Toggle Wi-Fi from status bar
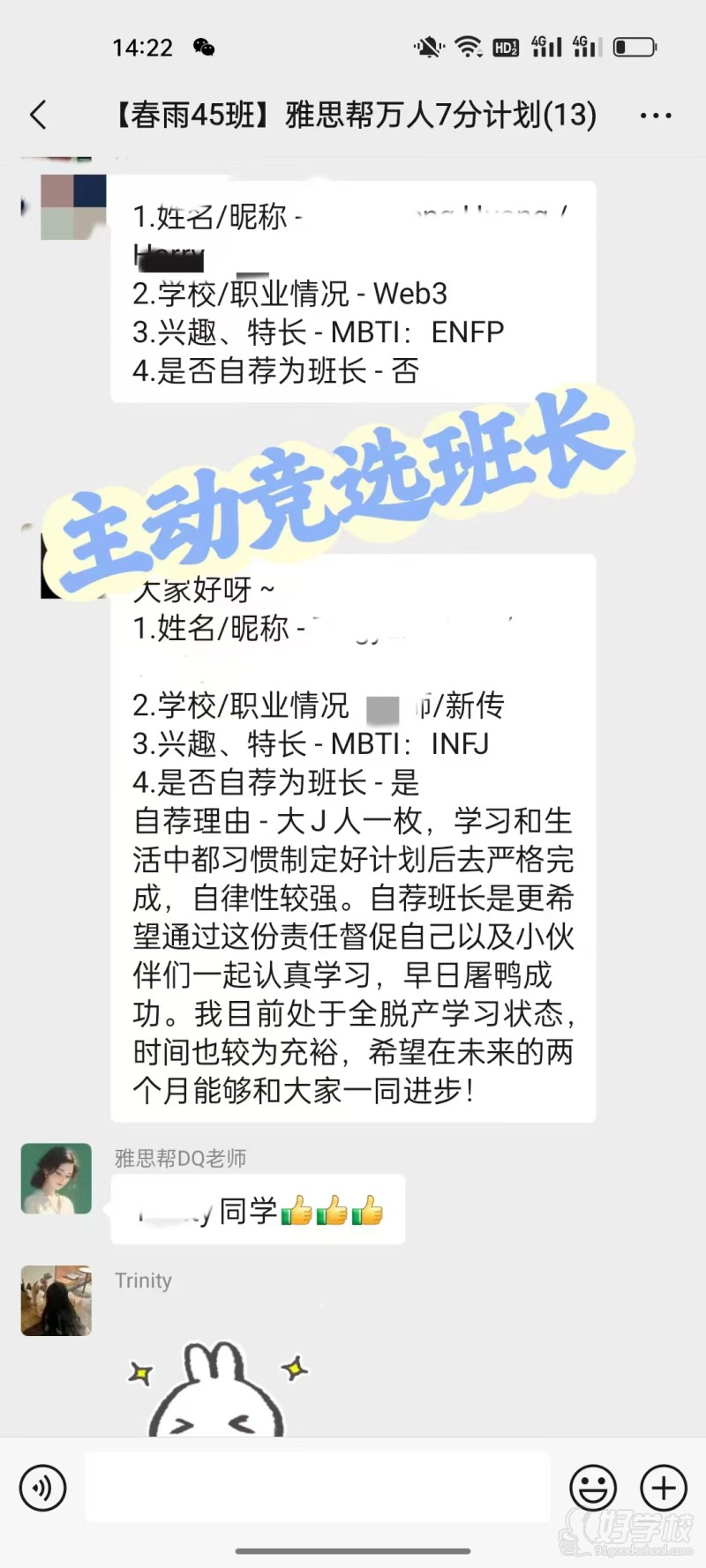Image resolution: width=706 pixels, height=1568 pixels. coord(468,49)
